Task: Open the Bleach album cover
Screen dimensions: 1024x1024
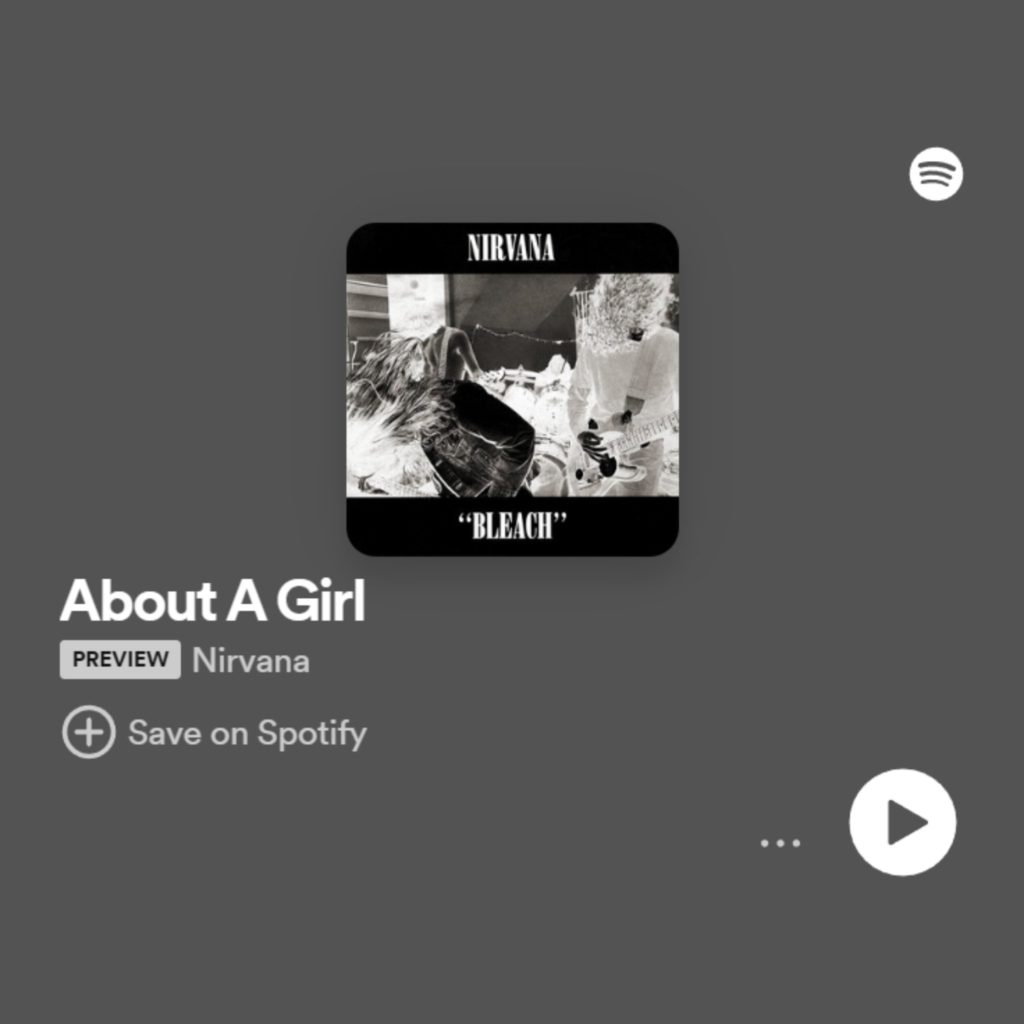Action: point(512,389)
